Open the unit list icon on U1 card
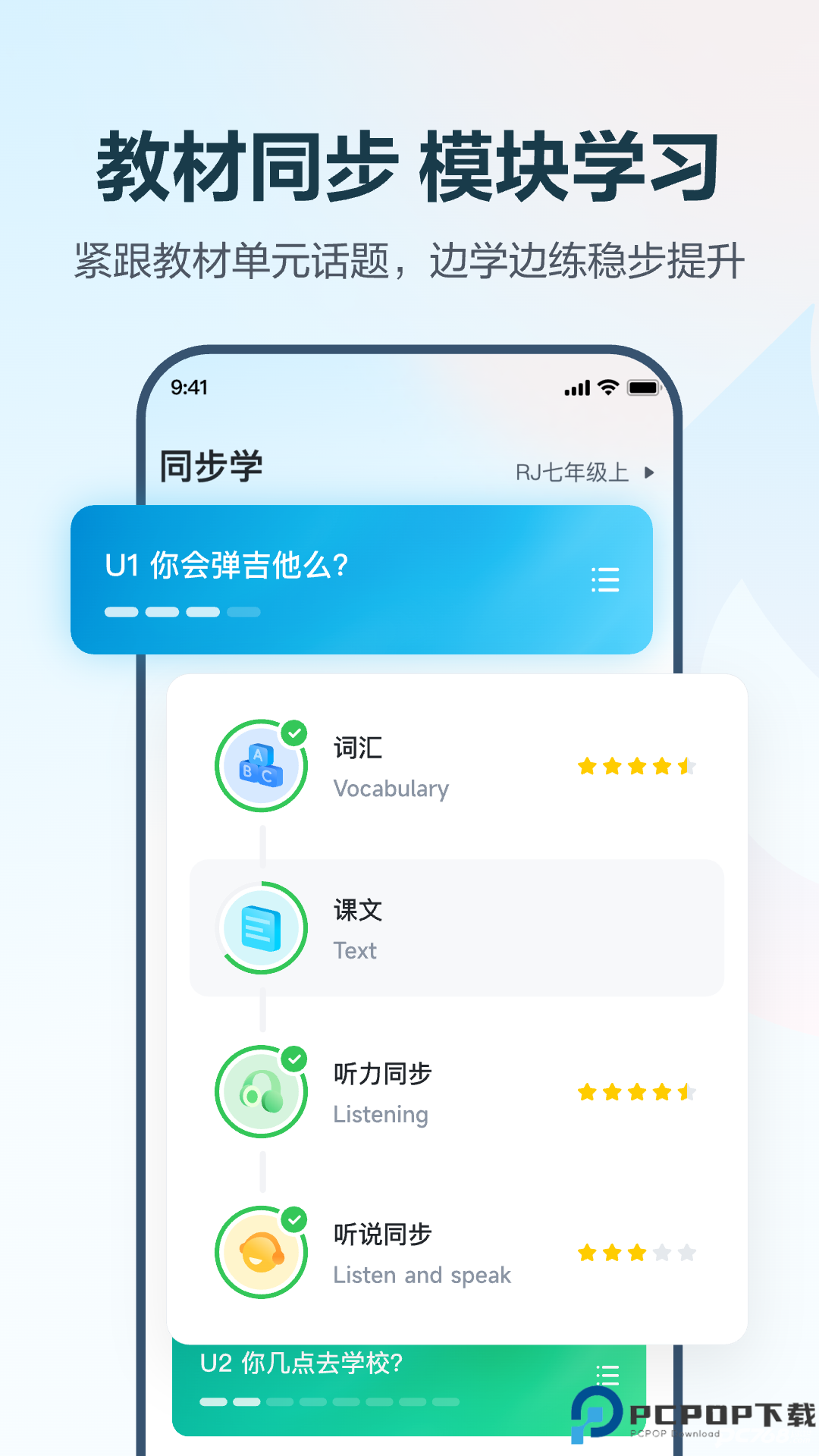The image size is (819, 1456). click(605, 580)
